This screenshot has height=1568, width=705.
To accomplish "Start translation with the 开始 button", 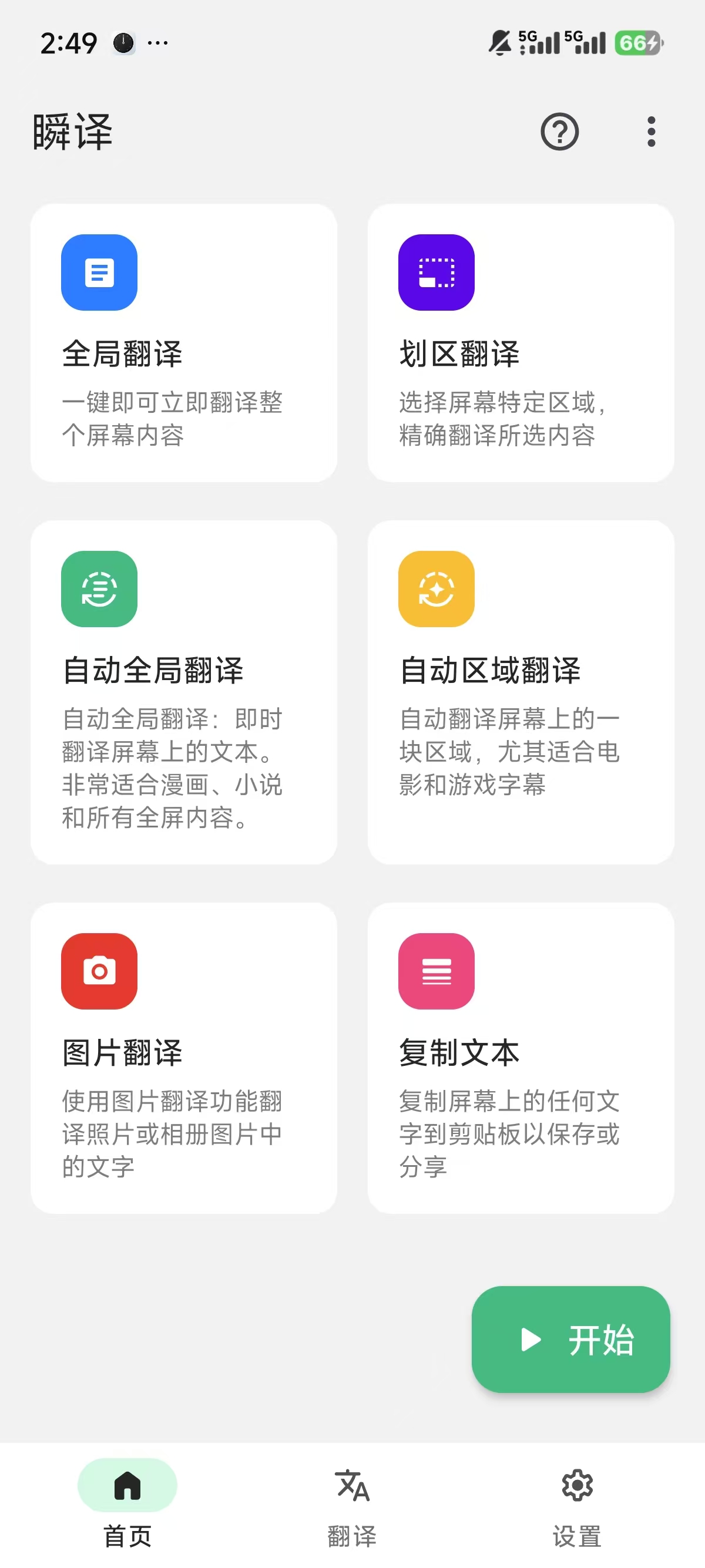I will pyautogui.click(x=570, y=1338).
